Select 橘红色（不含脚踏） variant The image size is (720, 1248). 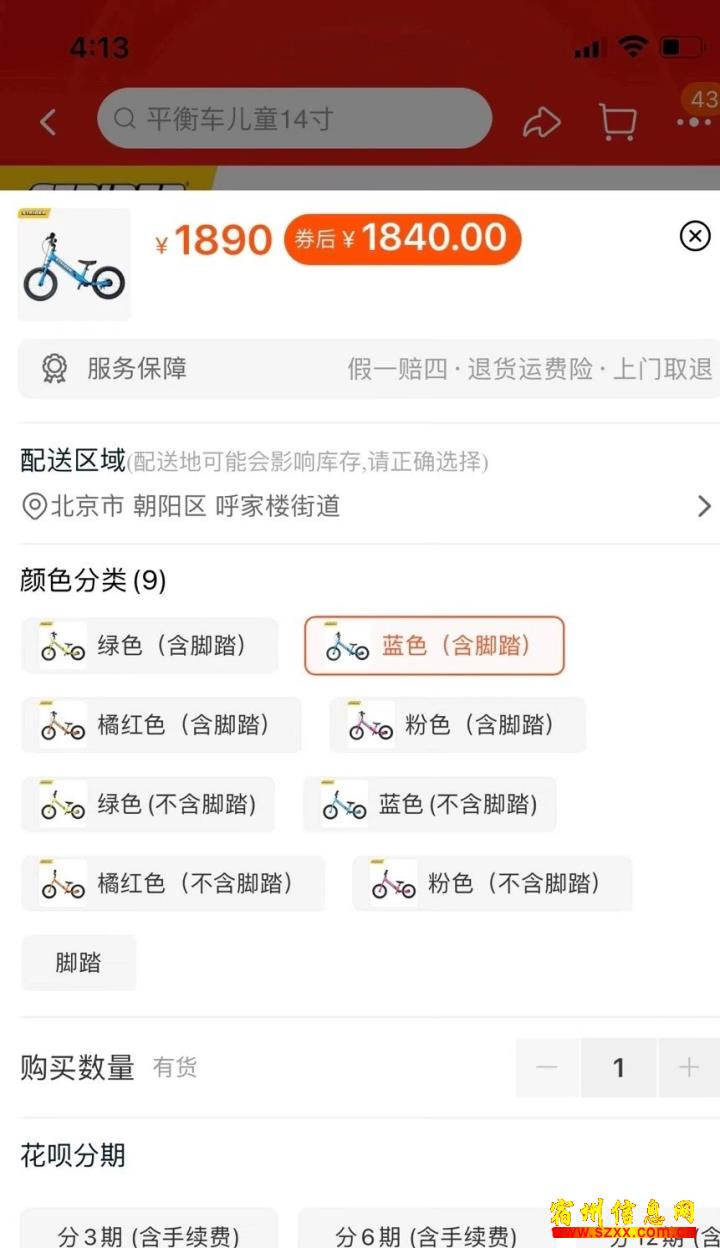pyautogui.click(x=173, y=883)
